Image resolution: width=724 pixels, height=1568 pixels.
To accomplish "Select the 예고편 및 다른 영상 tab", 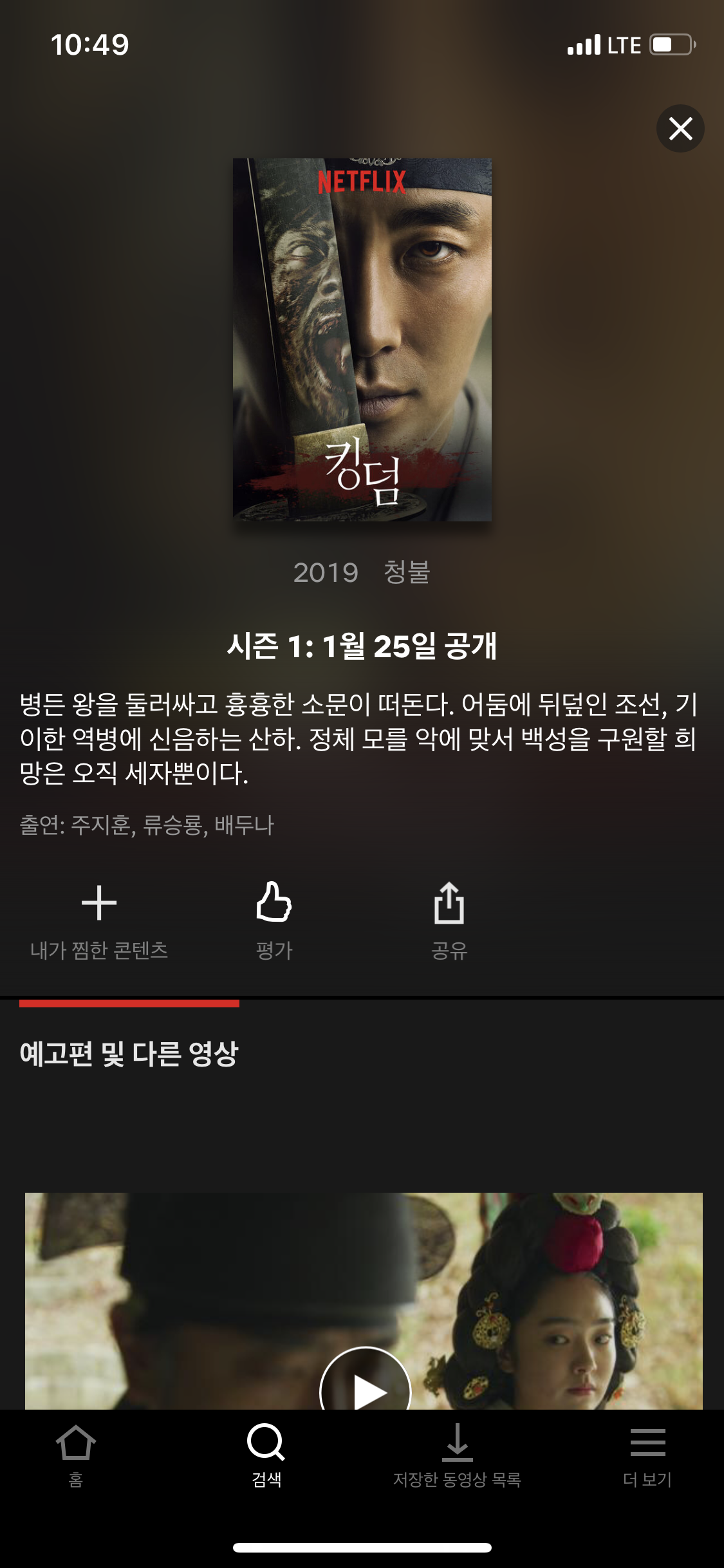I will [x=129, y=1054].
